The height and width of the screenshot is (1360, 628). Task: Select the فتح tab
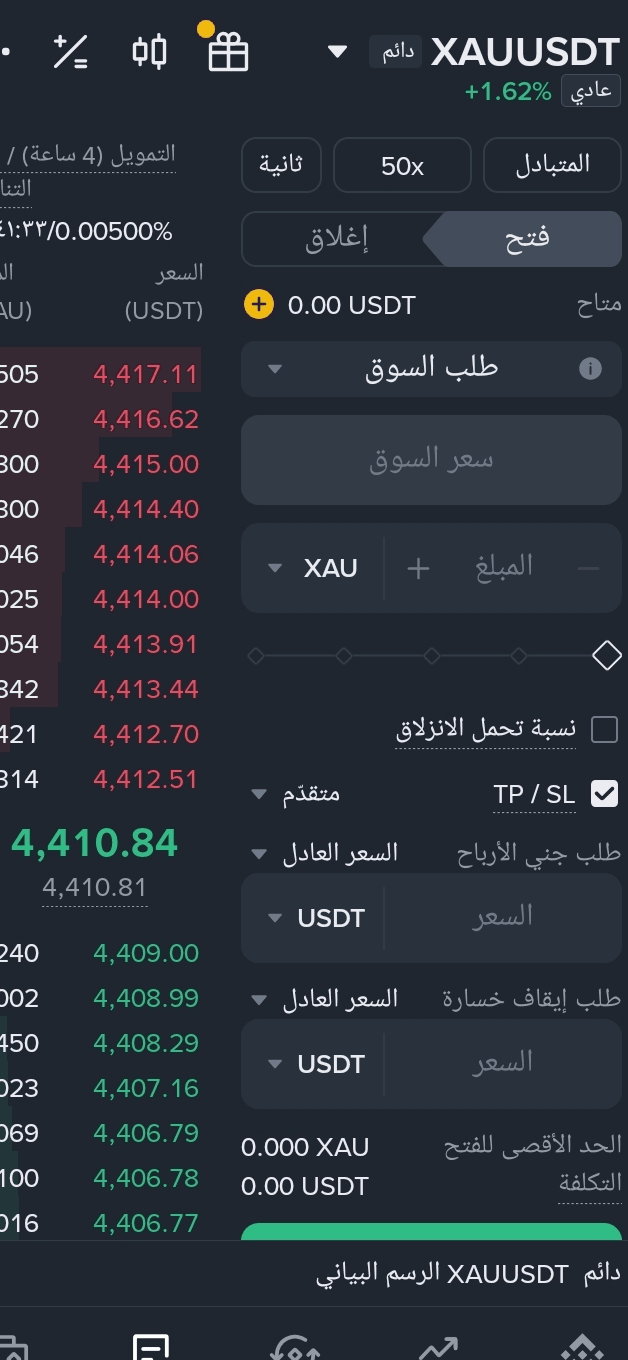pyautogui.click(x=528, y=240)
